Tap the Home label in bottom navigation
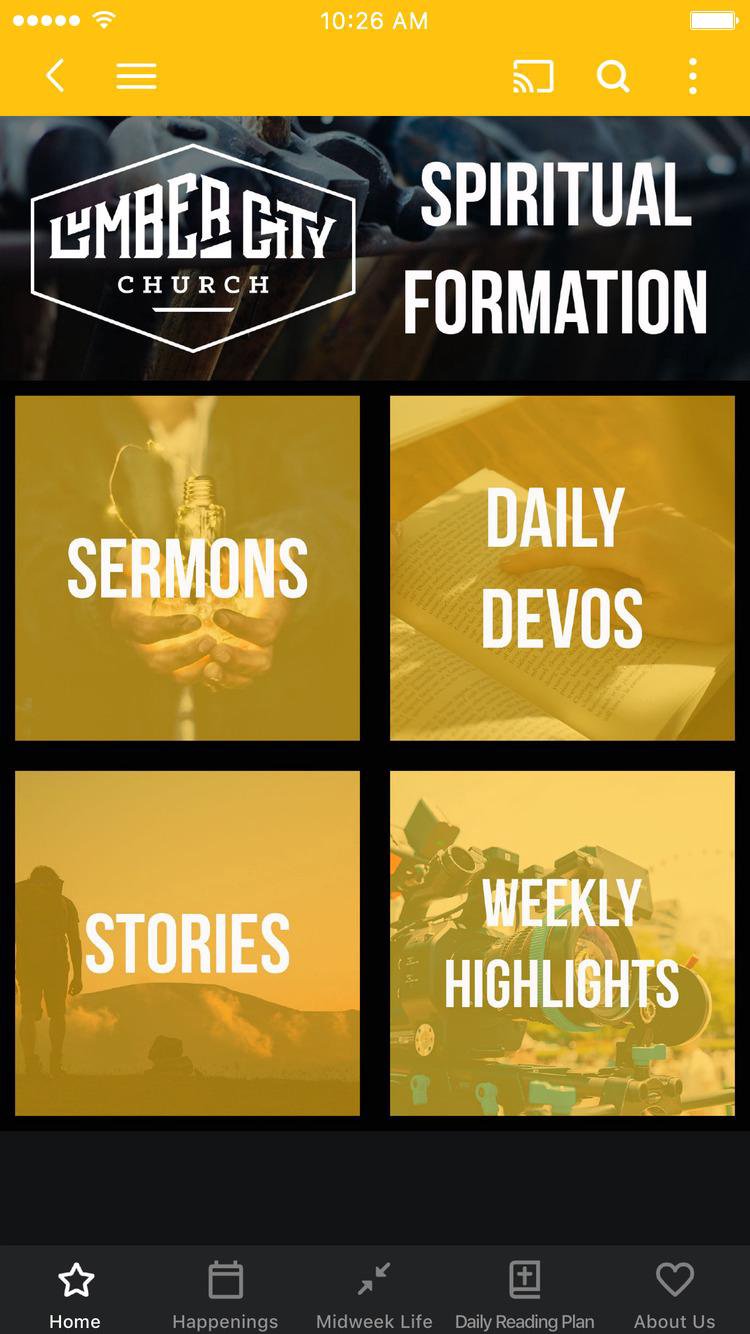 coord(75,1320)
